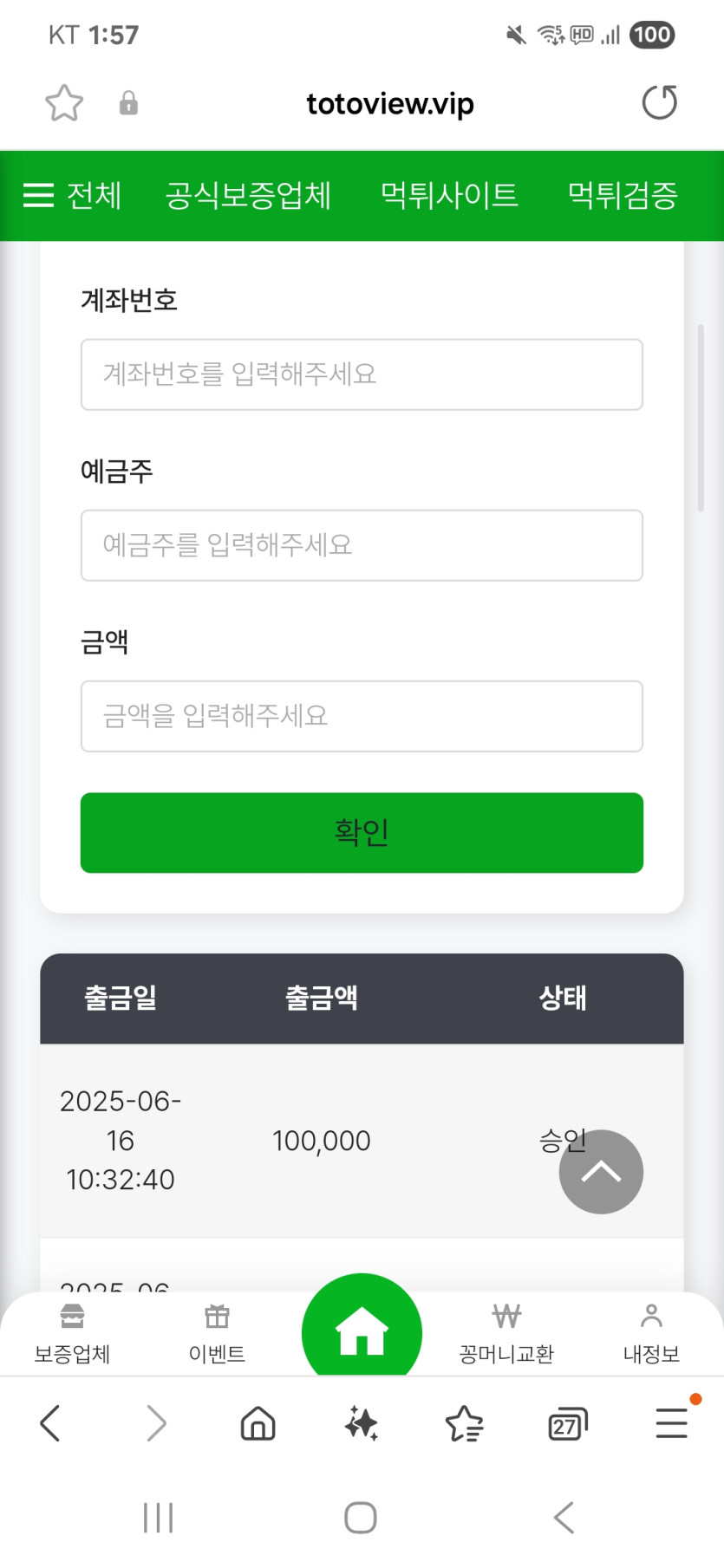Jump to top with the up-arrow button
This screenshot has width=724, height=1568.
pyautogui.click(x=601, y=1172)
